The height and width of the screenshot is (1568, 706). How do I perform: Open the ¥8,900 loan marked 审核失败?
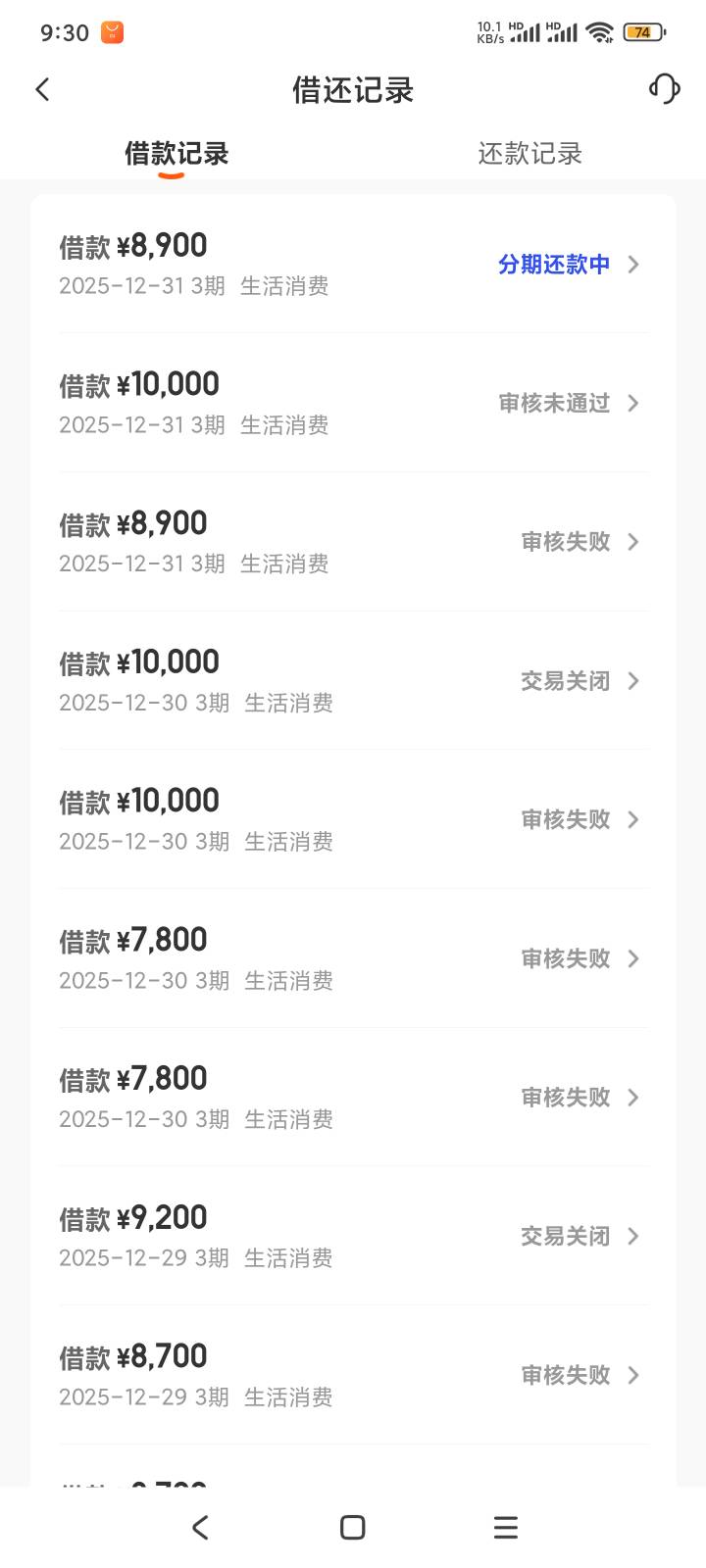tap(353, 542)
